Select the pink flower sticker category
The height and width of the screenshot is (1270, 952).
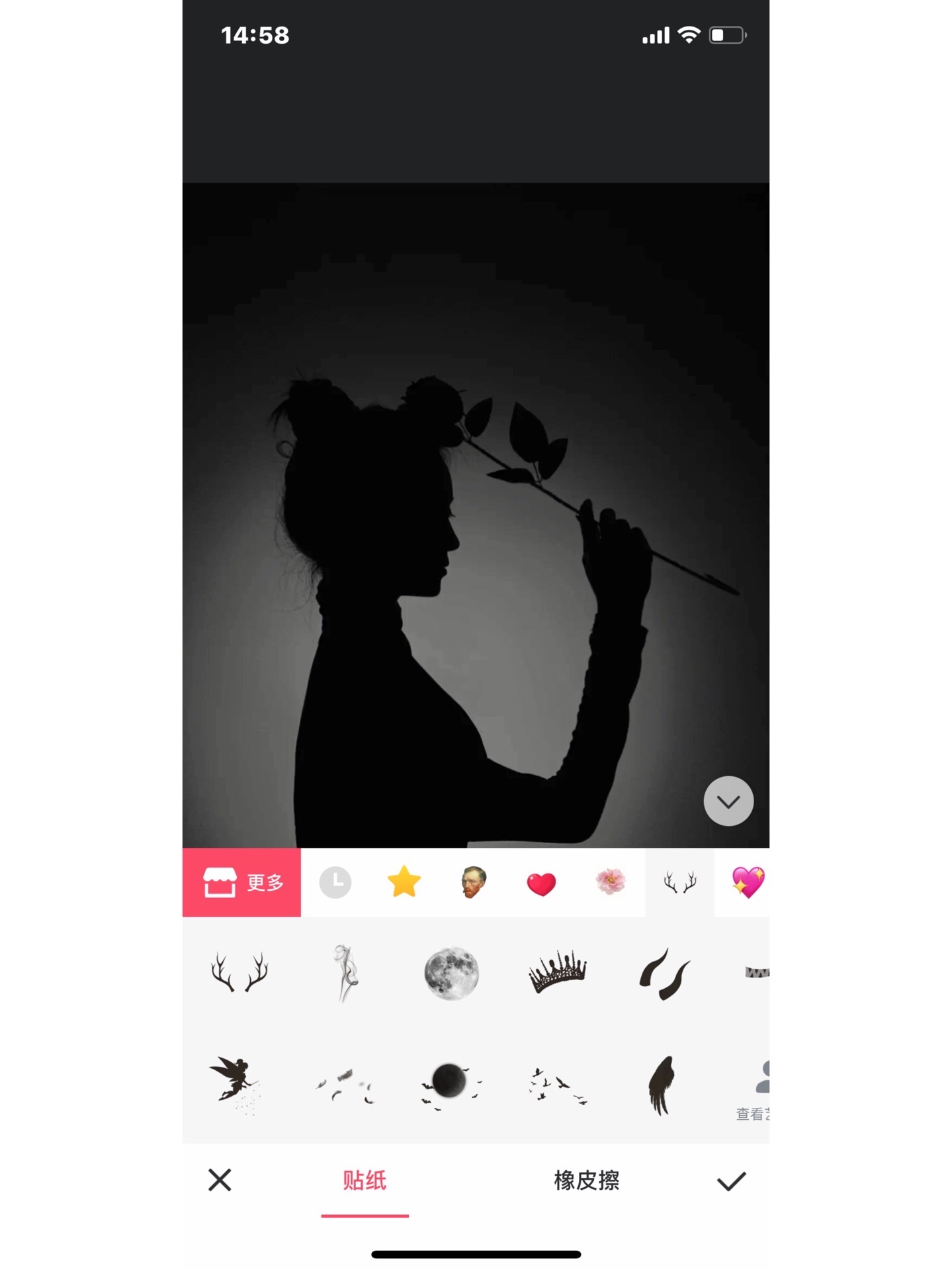click(610, 882)
